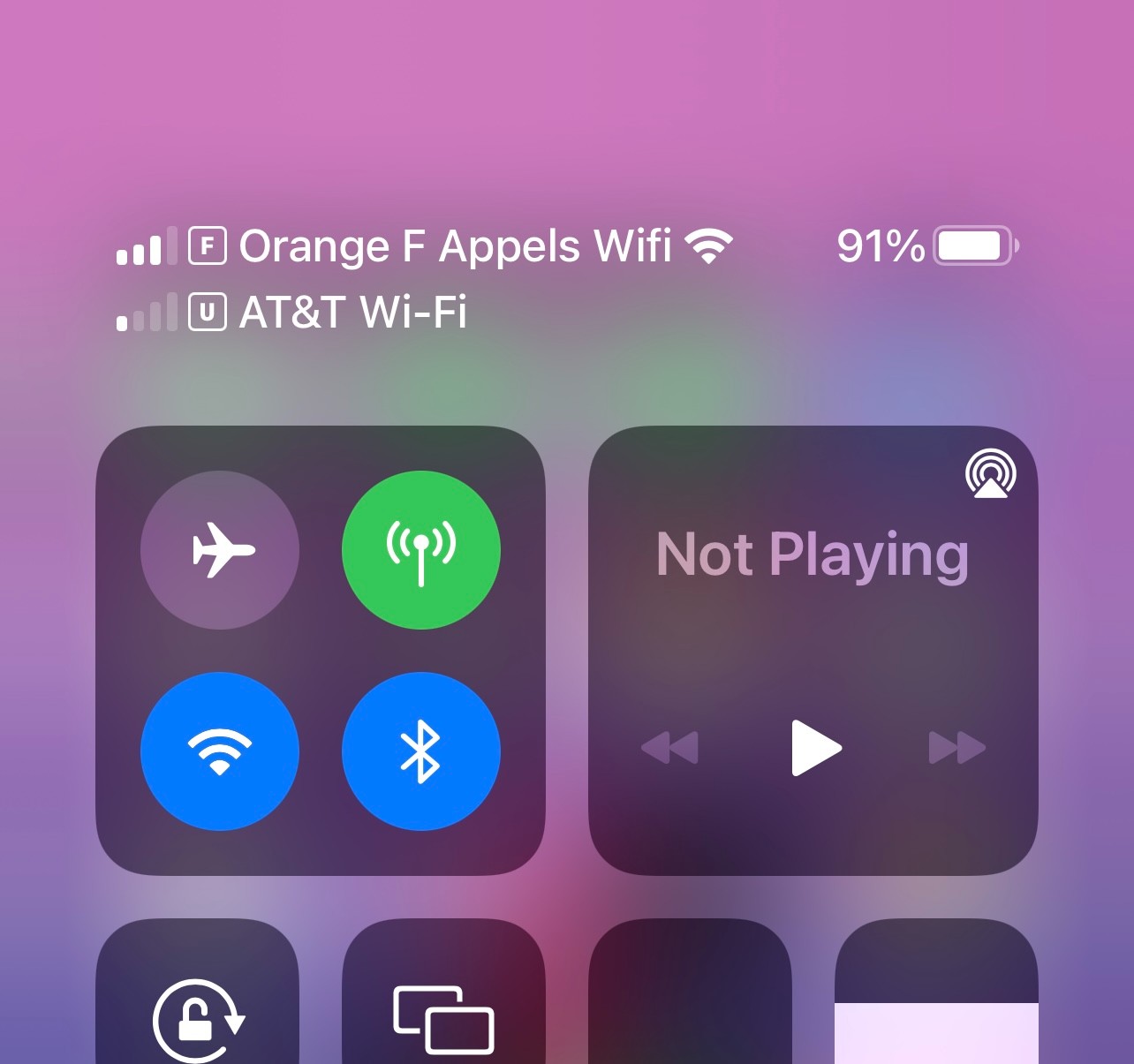This screenshot has height=1064, width=1134.
Task: Turn off Bluetooth
Action: pos(421,751)
